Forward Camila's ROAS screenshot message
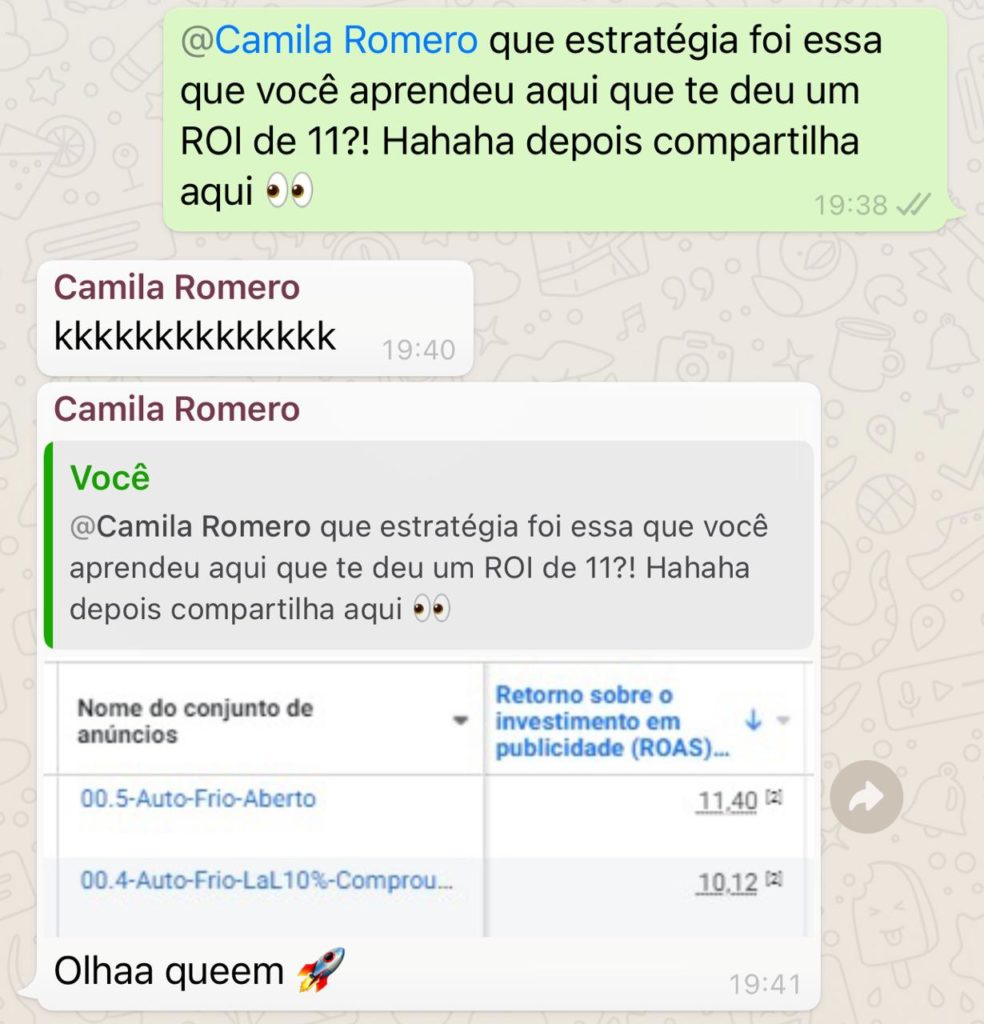This screenshot has height=1024, width=984. [866, 797]
